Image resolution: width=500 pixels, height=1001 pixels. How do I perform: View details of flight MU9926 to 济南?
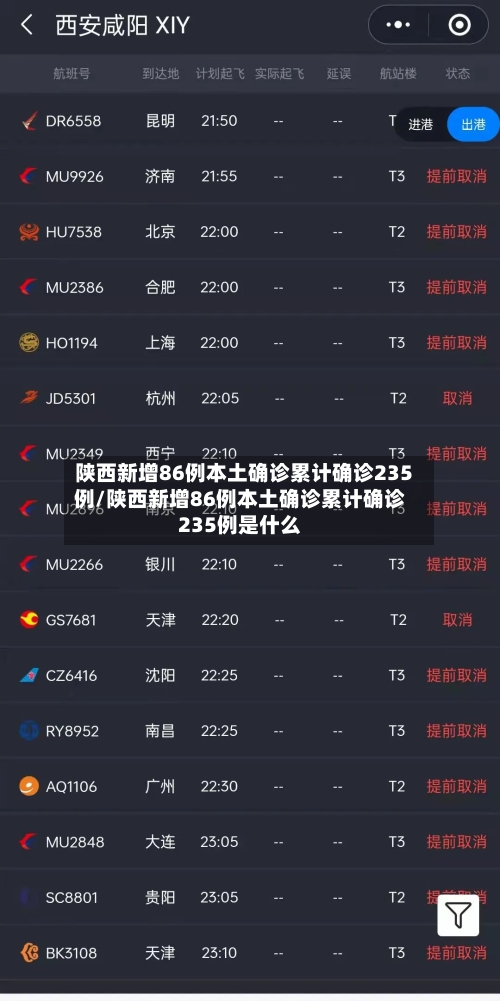(250, 176)
